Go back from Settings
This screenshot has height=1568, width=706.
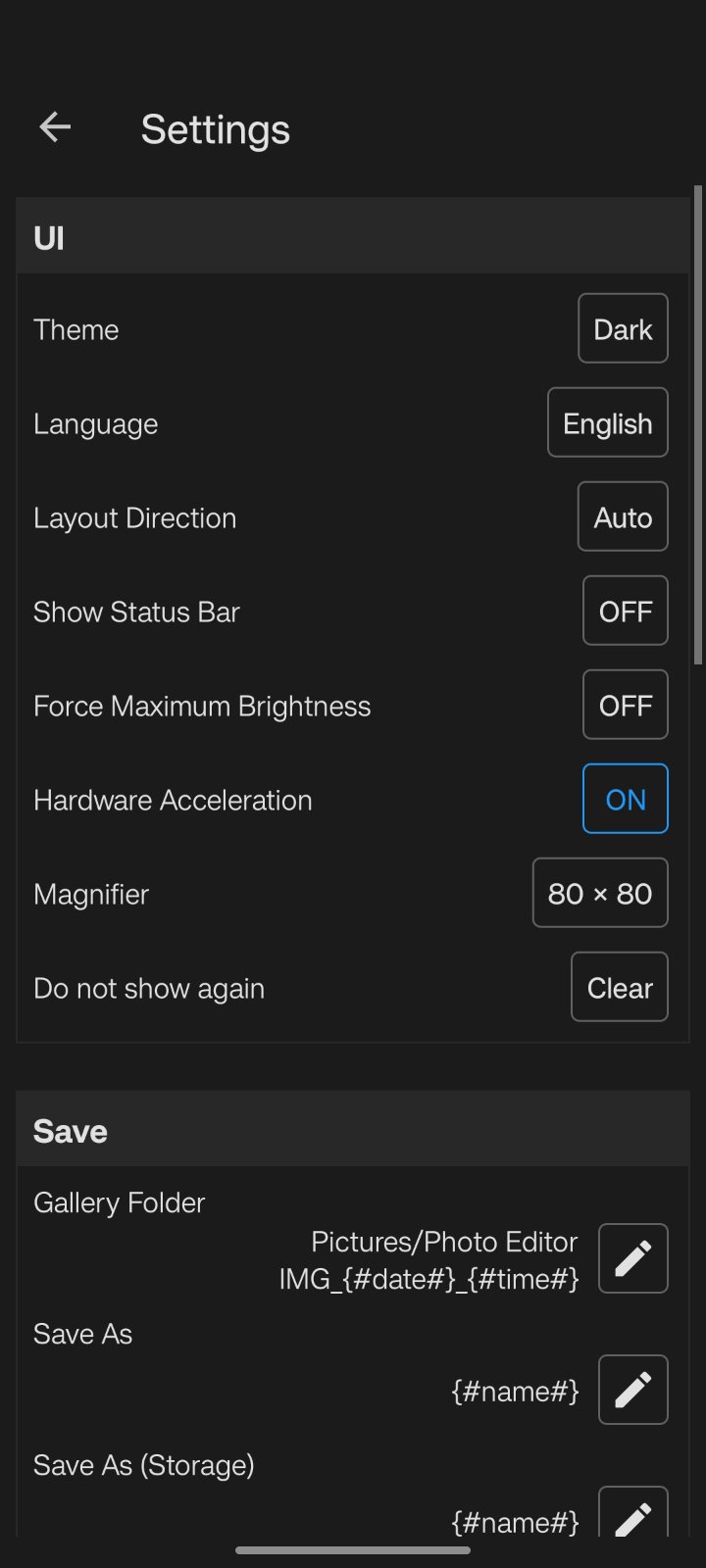click(55, 127)
